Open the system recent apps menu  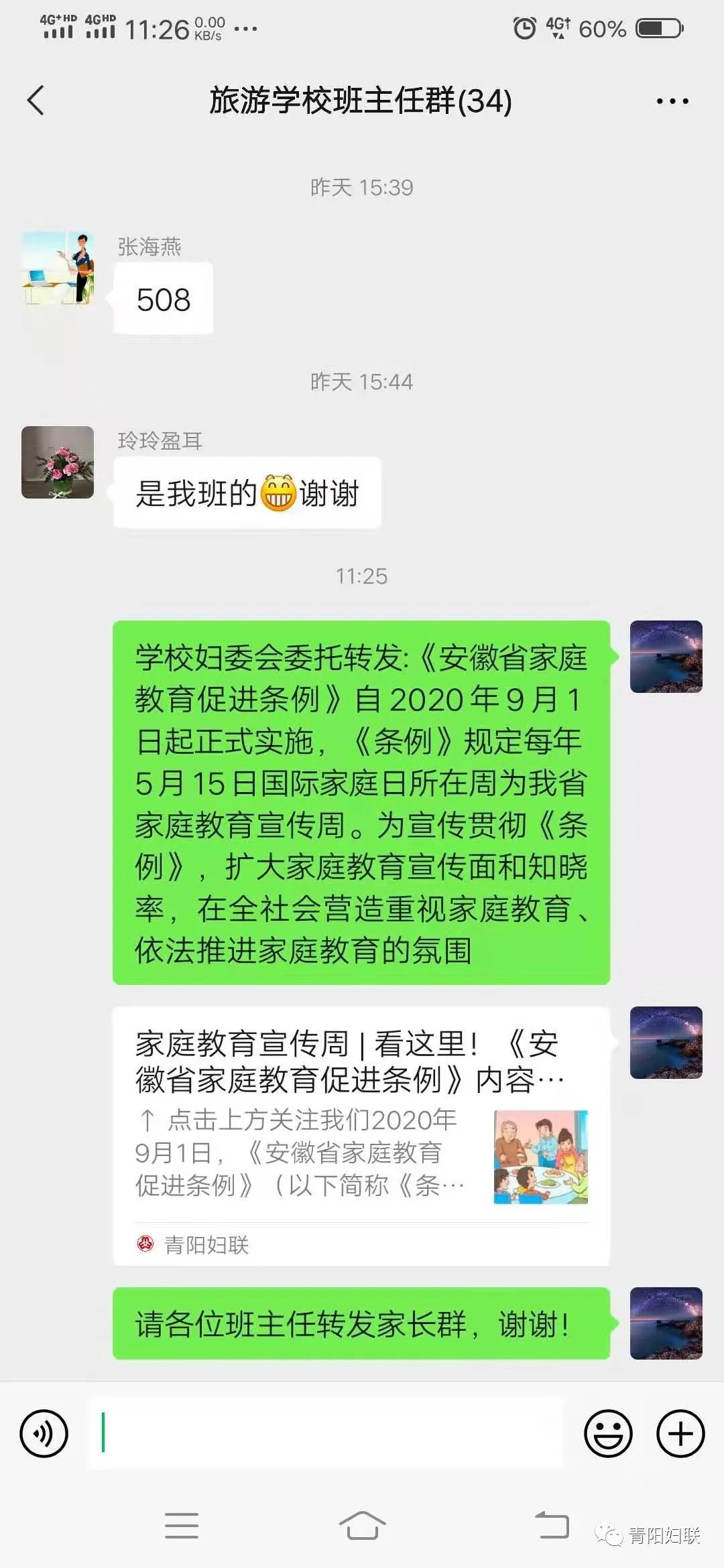tap(182, 1526)
